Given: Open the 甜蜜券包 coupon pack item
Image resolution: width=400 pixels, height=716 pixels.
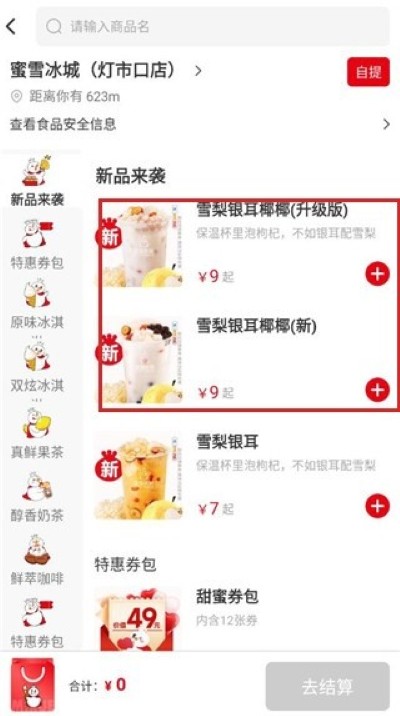Looking at the screenshot, I should pos(242,619).
